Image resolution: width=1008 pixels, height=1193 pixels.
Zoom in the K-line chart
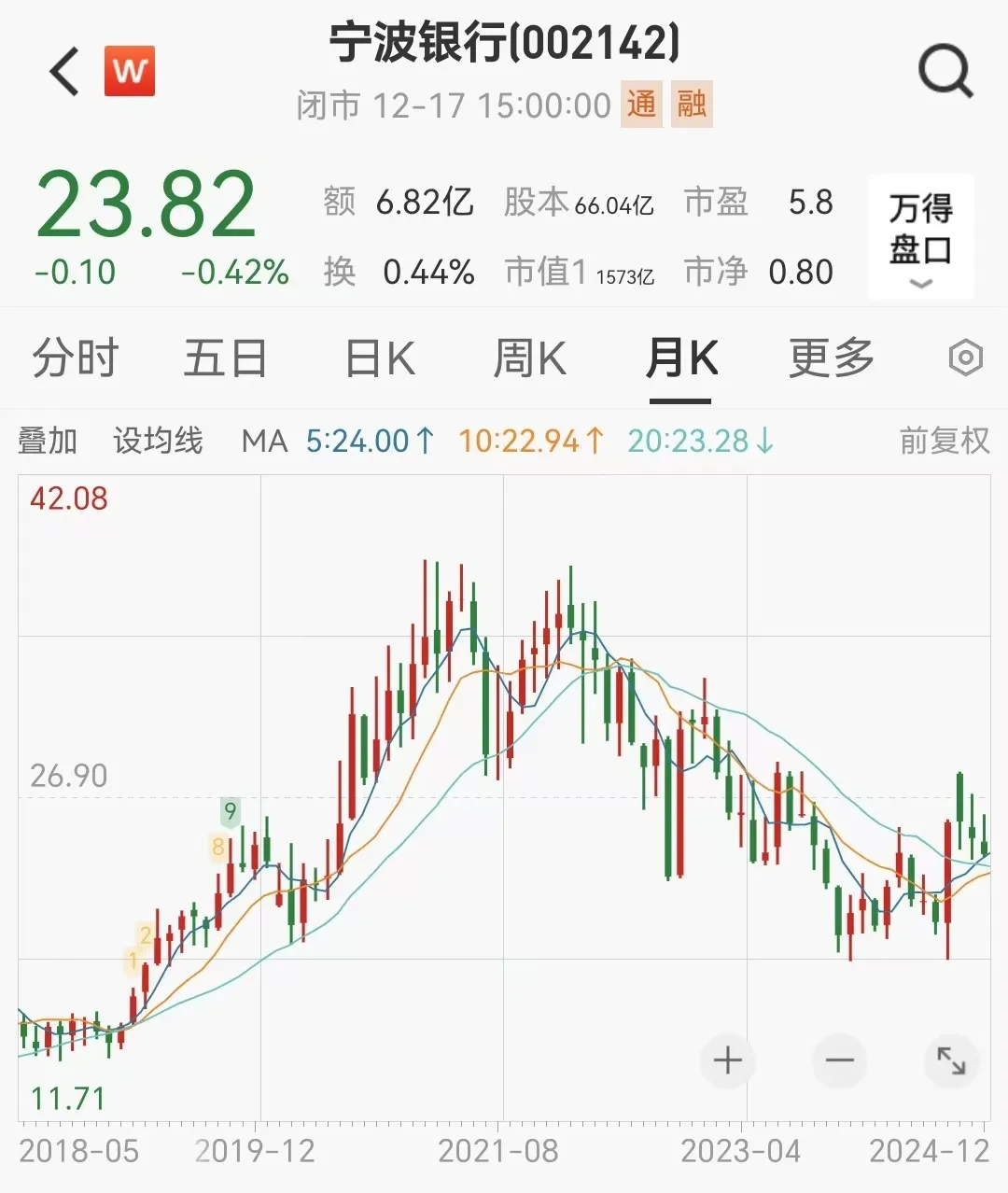[x=727, y=1060]
